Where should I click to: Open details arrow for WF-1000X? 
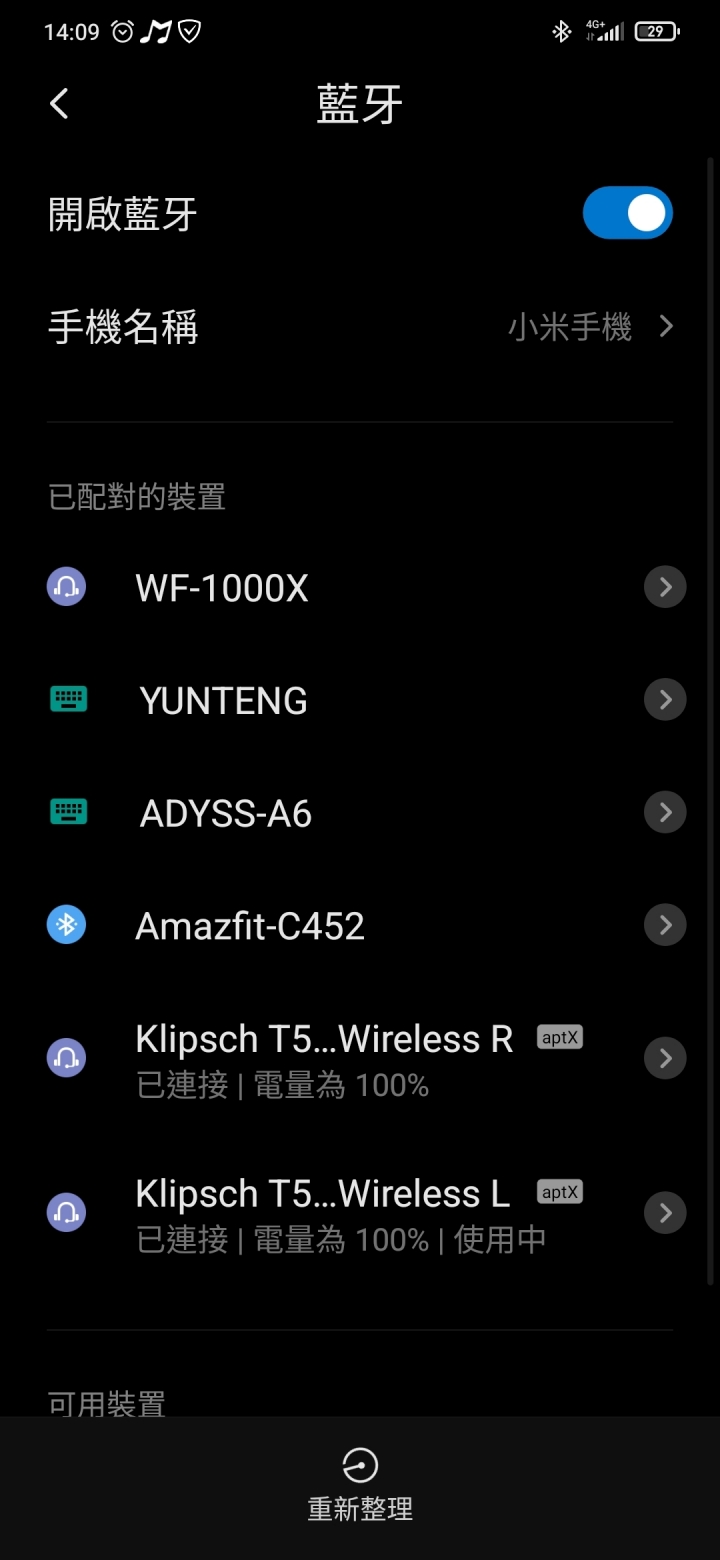(x=665, y=587)
